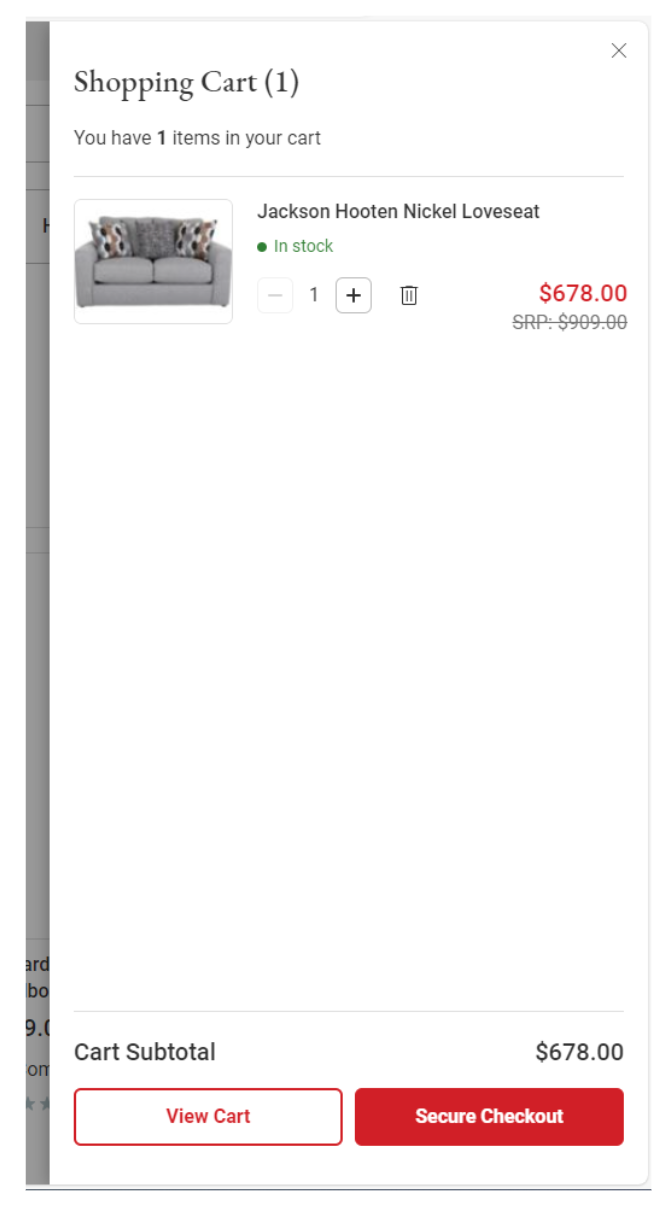The image size is (664, 1212).
Task: Tap the View Cart button
Action: (x=208, y=1116)
